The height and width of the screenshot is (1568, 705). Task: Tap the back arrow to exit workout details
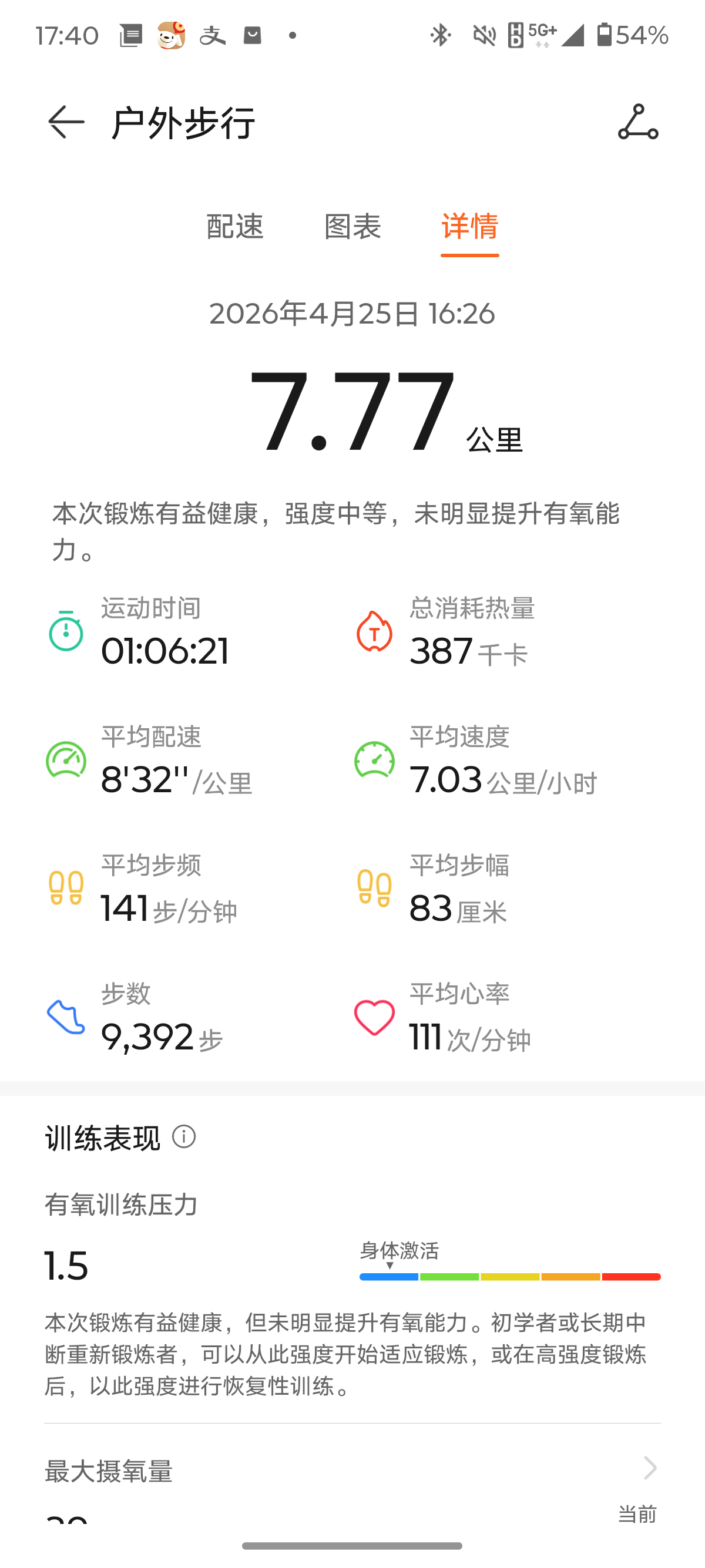point(65,123)
